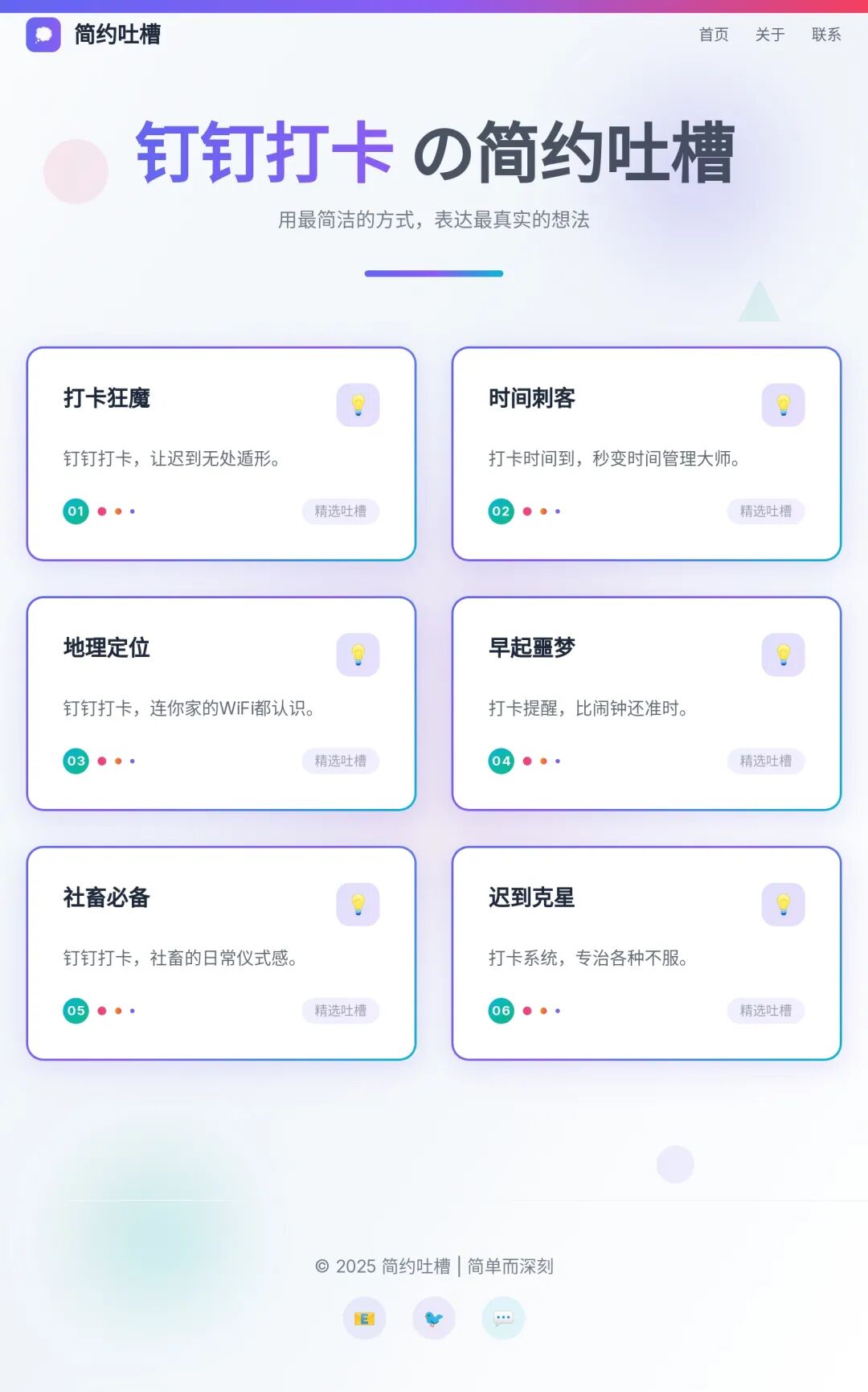Viewport: 868px width, 1392px height.
Task: Click the 01 number badge
Action: pos(76,511)
